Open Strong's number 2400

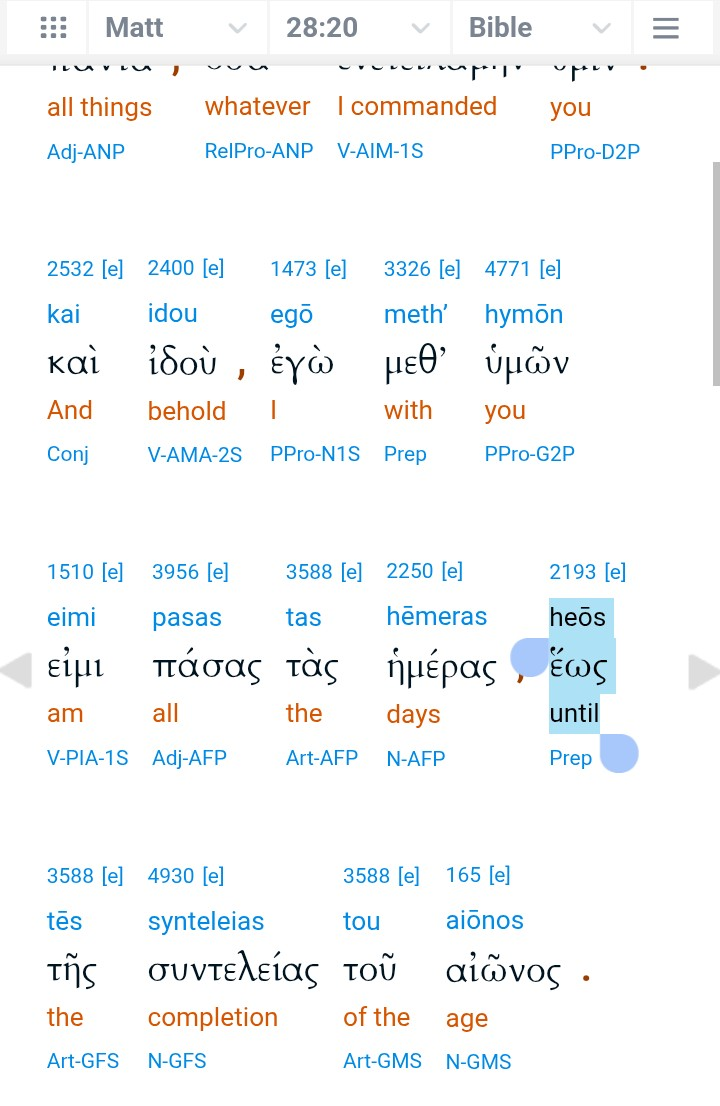point(171,268)
